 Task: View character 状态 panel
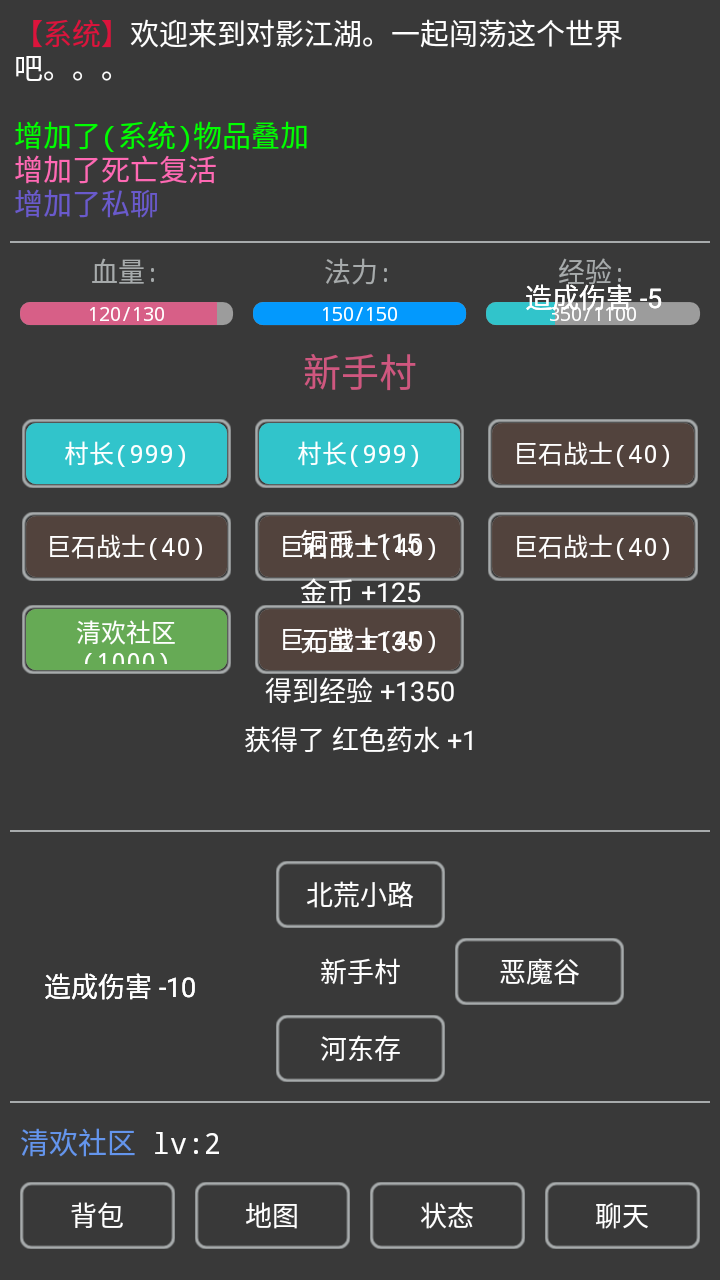(x=447, y=1215)
